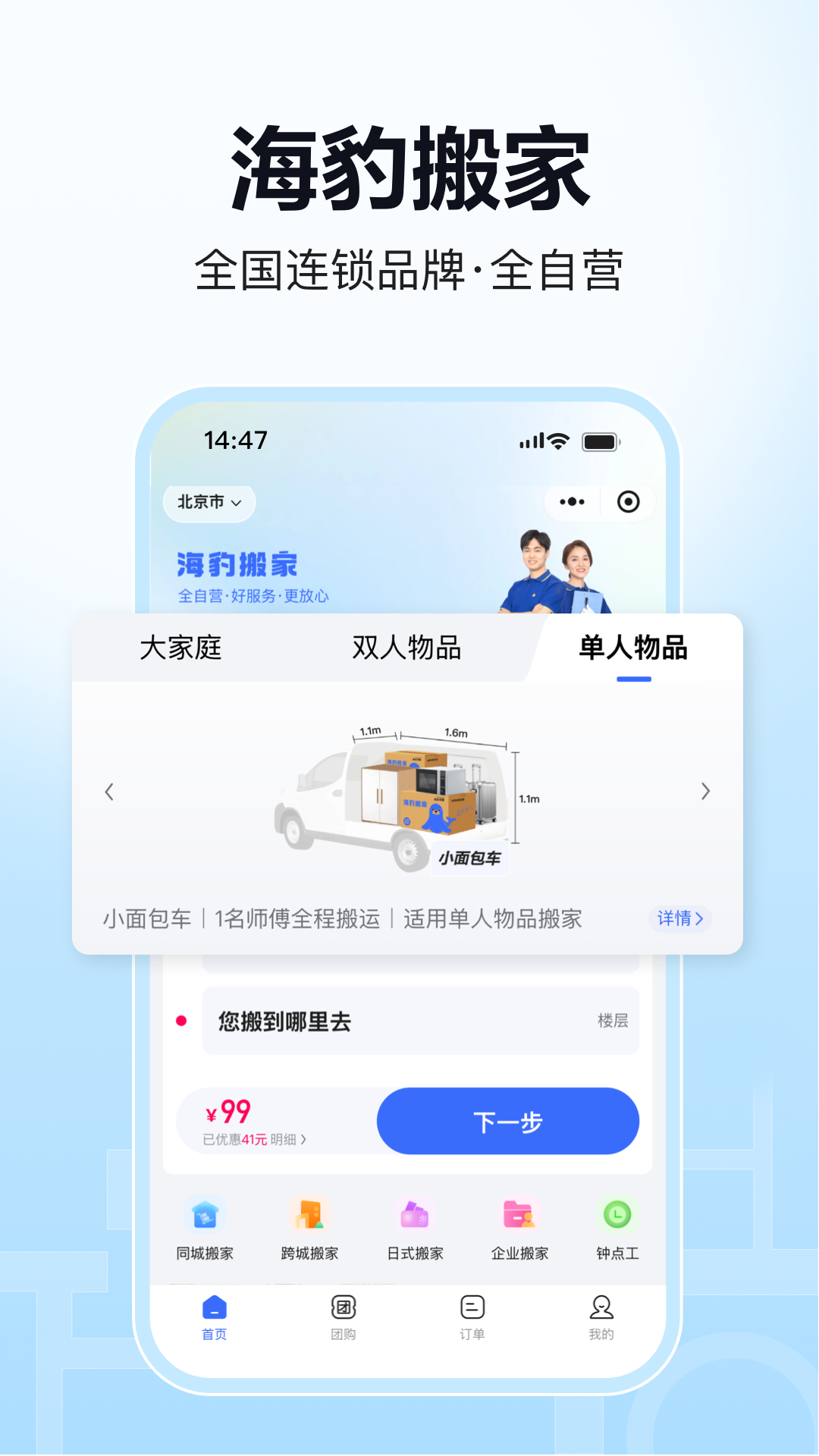Viewport: 819px width, 1456px height.
Task: Click the mini-program more options (…) icon
Action: point(573,501)
